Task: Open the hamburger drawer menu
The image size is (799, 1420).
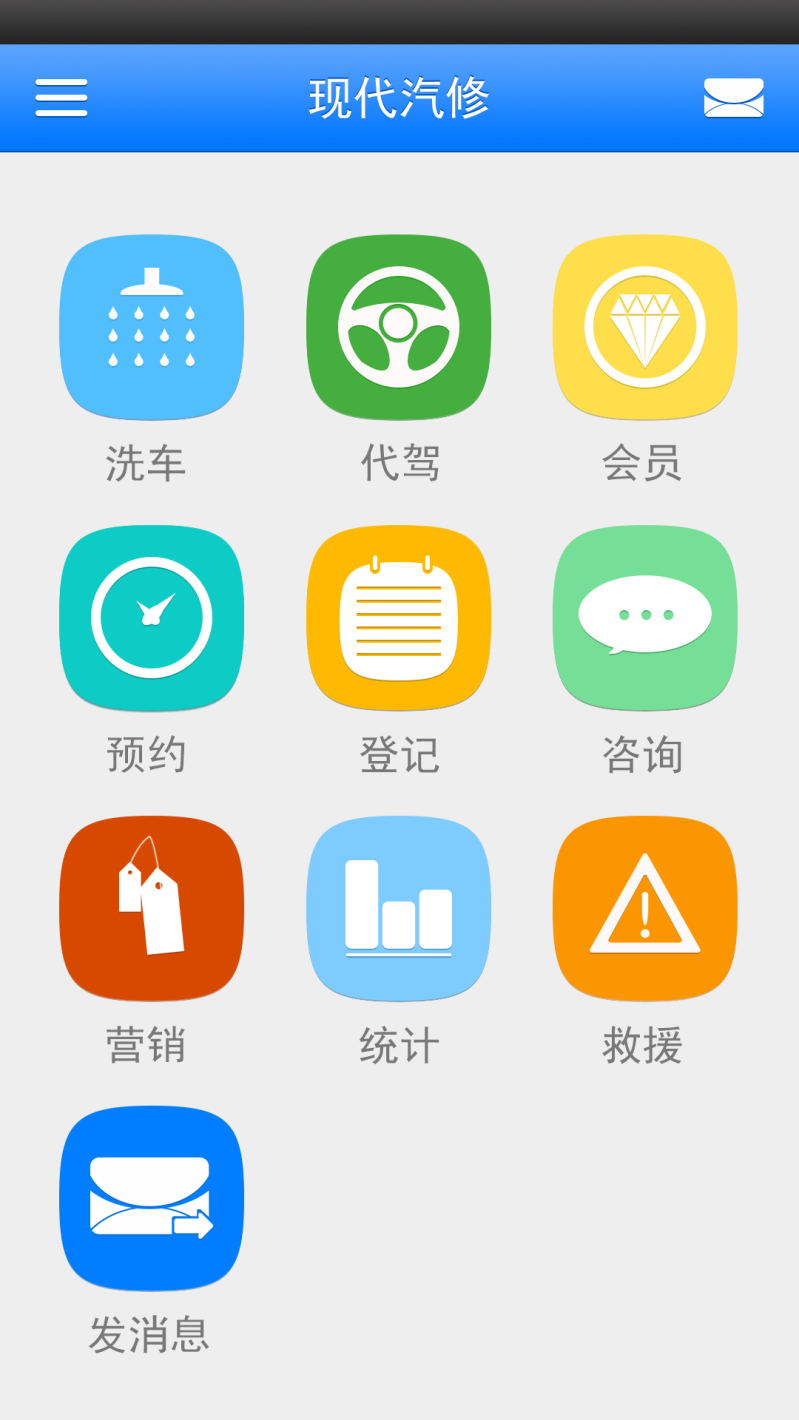Action: (61, 98)
